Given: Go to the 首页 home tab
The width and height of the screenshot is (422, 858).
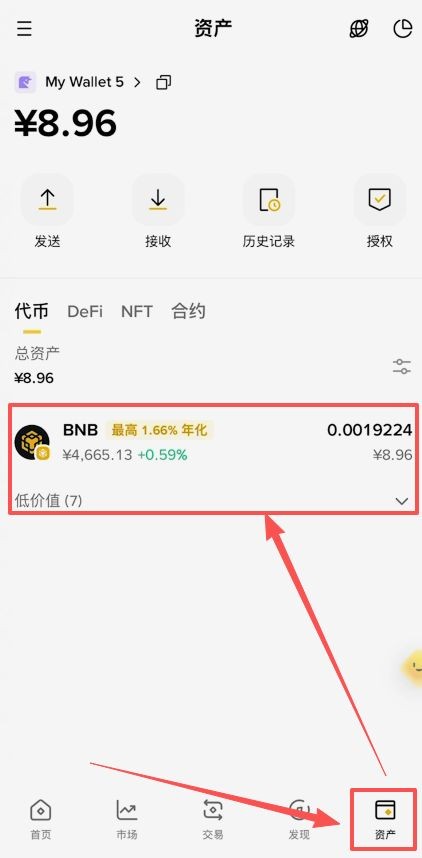Looking at the screenshot, I should pyautogui.click(x=41, y=819).
